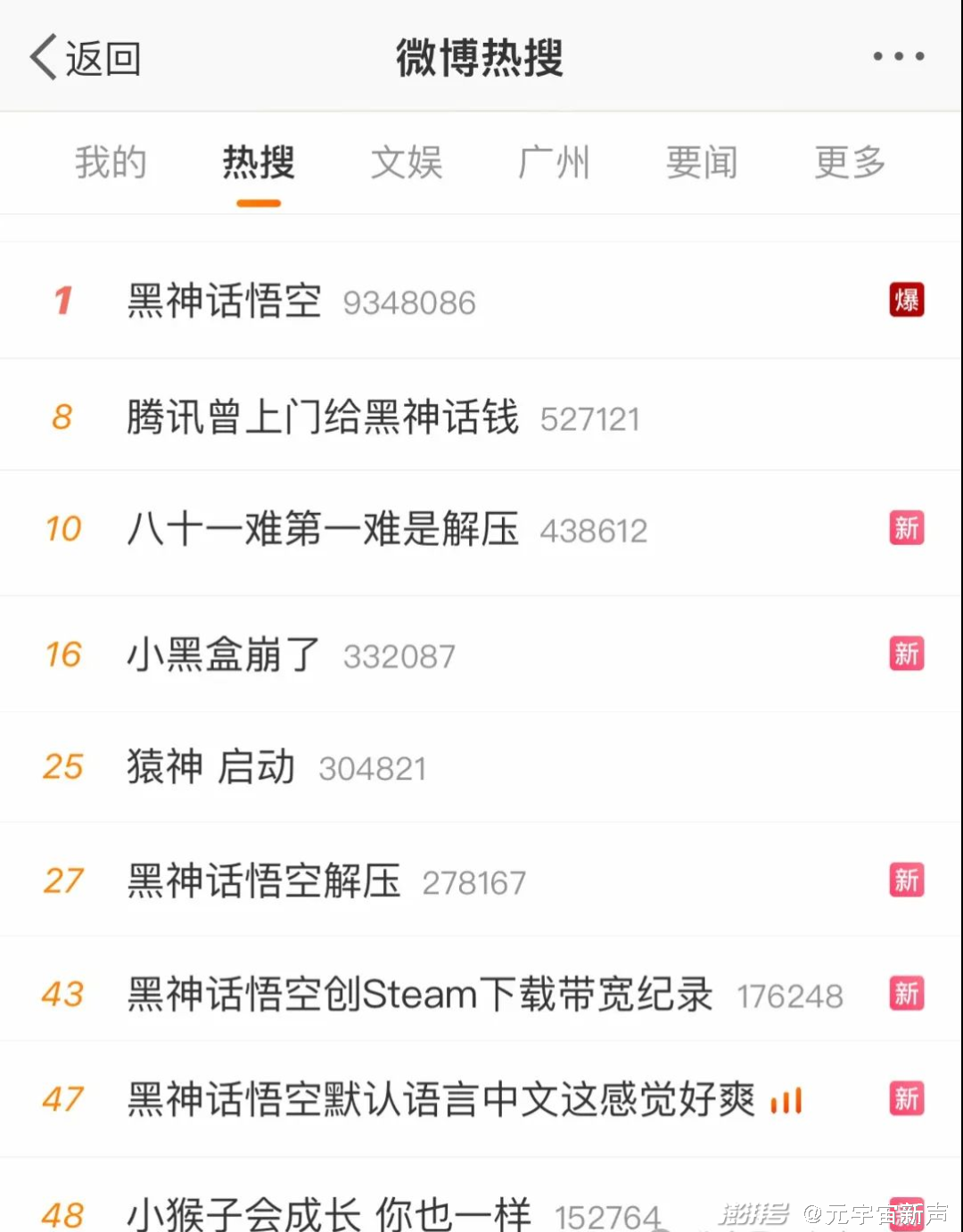Screen dimensions: 963x1232
Task: Open the 广州 tab
Action: click(x=554, y=162)
